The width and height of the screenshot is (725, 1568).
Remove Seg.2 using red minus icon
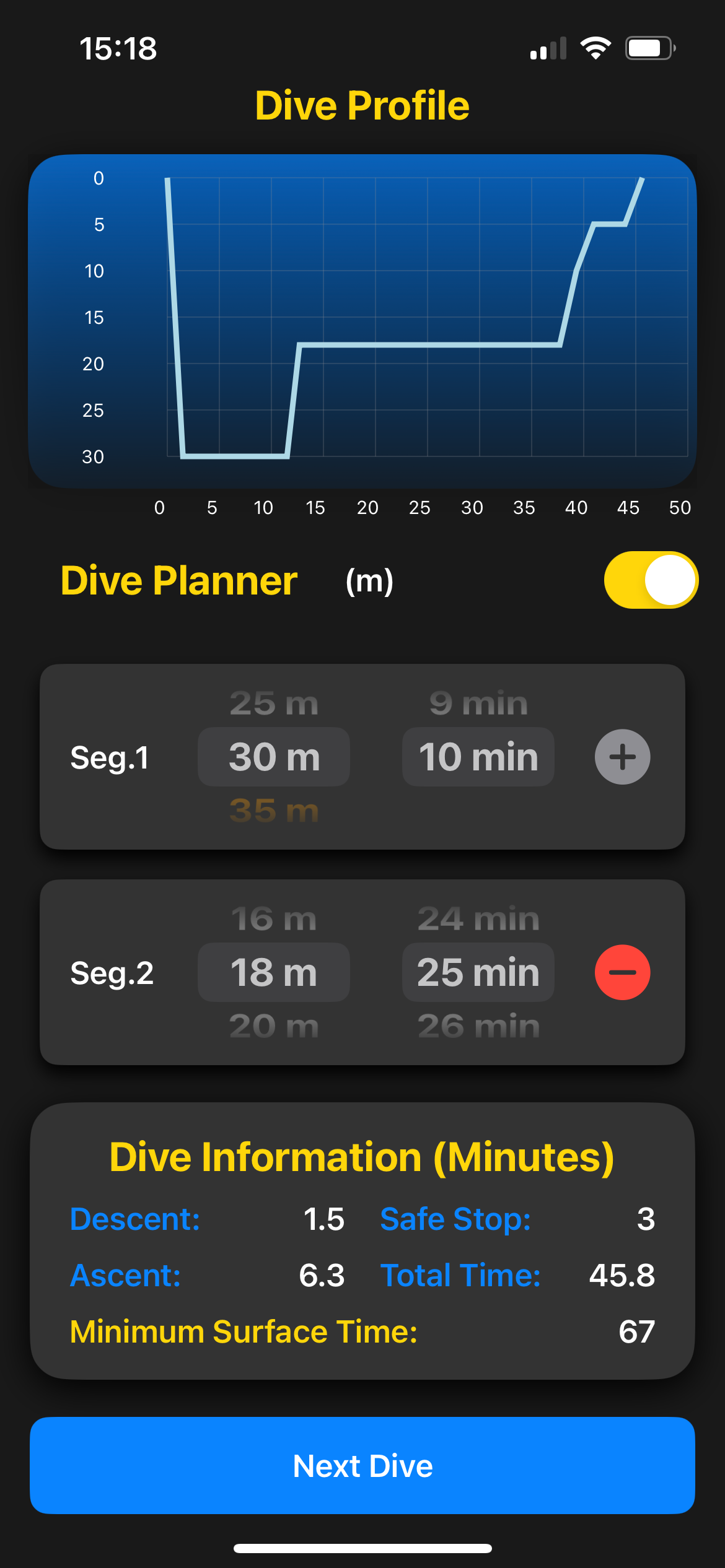(x=622, y=972)
